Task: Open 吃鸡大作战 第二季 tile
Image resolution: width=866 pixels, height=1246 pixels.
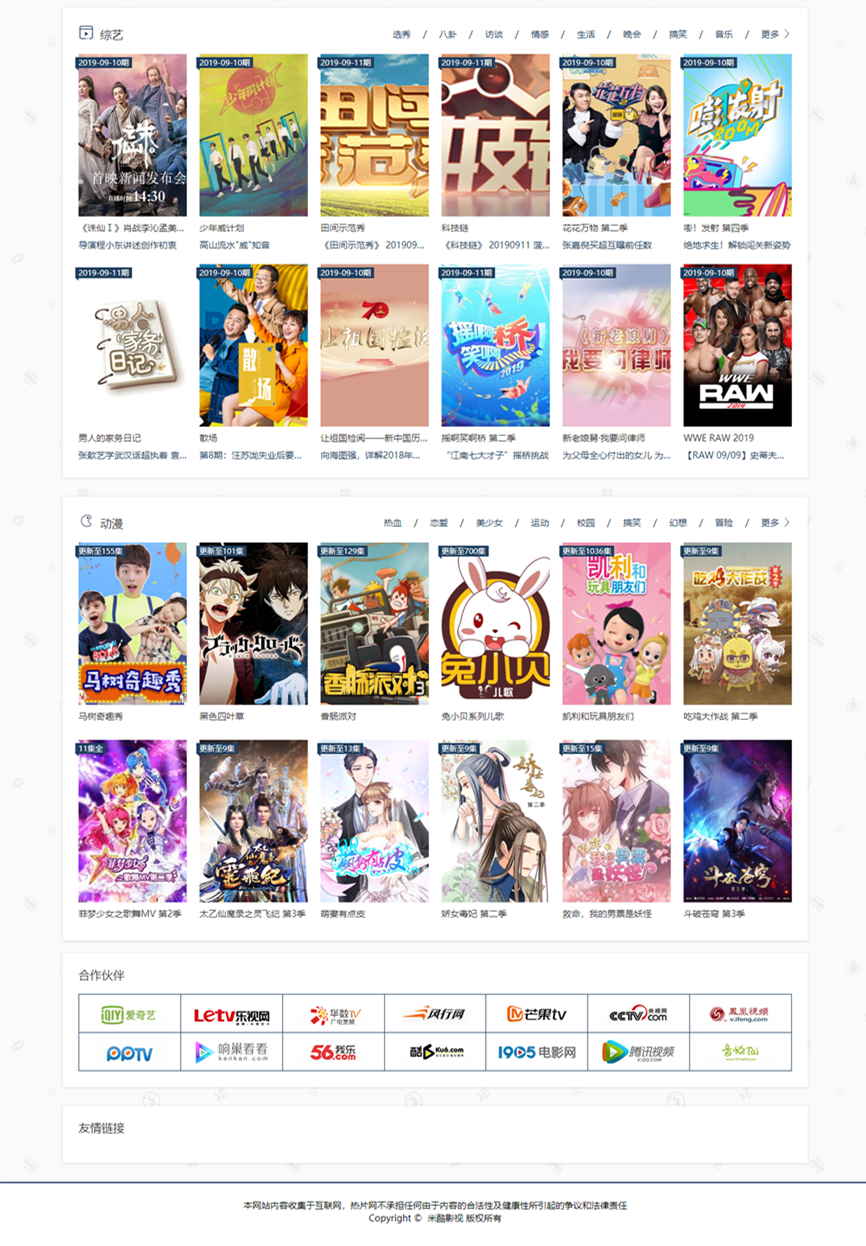Action: (737, 623)
